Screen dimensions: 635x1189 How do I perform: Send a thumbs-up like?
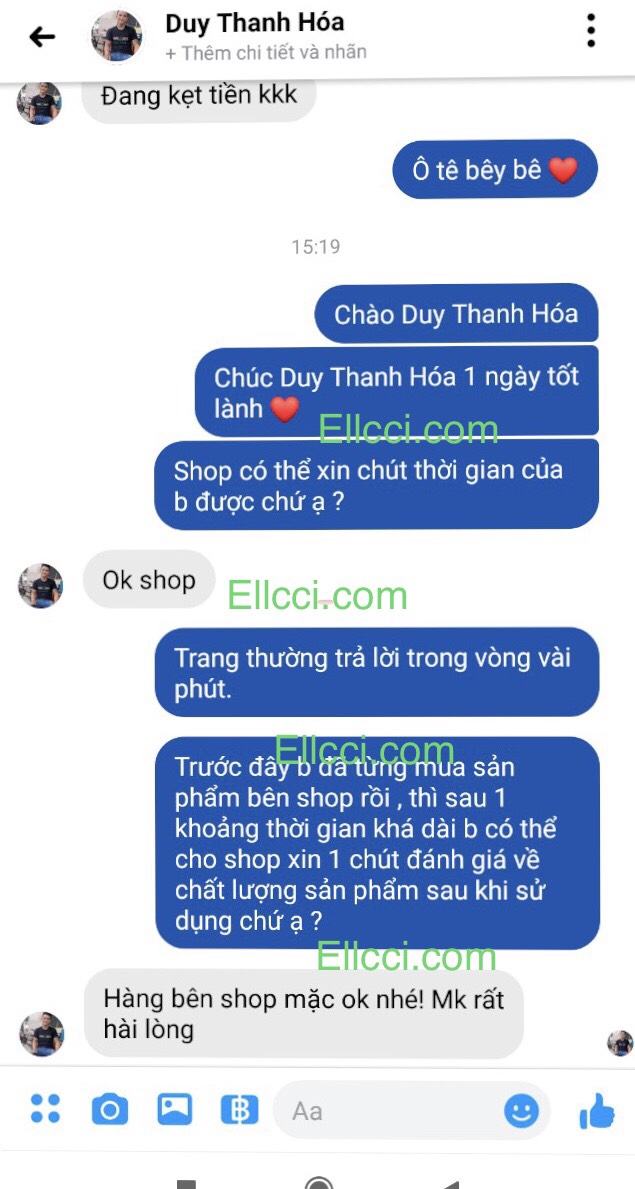pyautogui.click(x=597, y=1110)
